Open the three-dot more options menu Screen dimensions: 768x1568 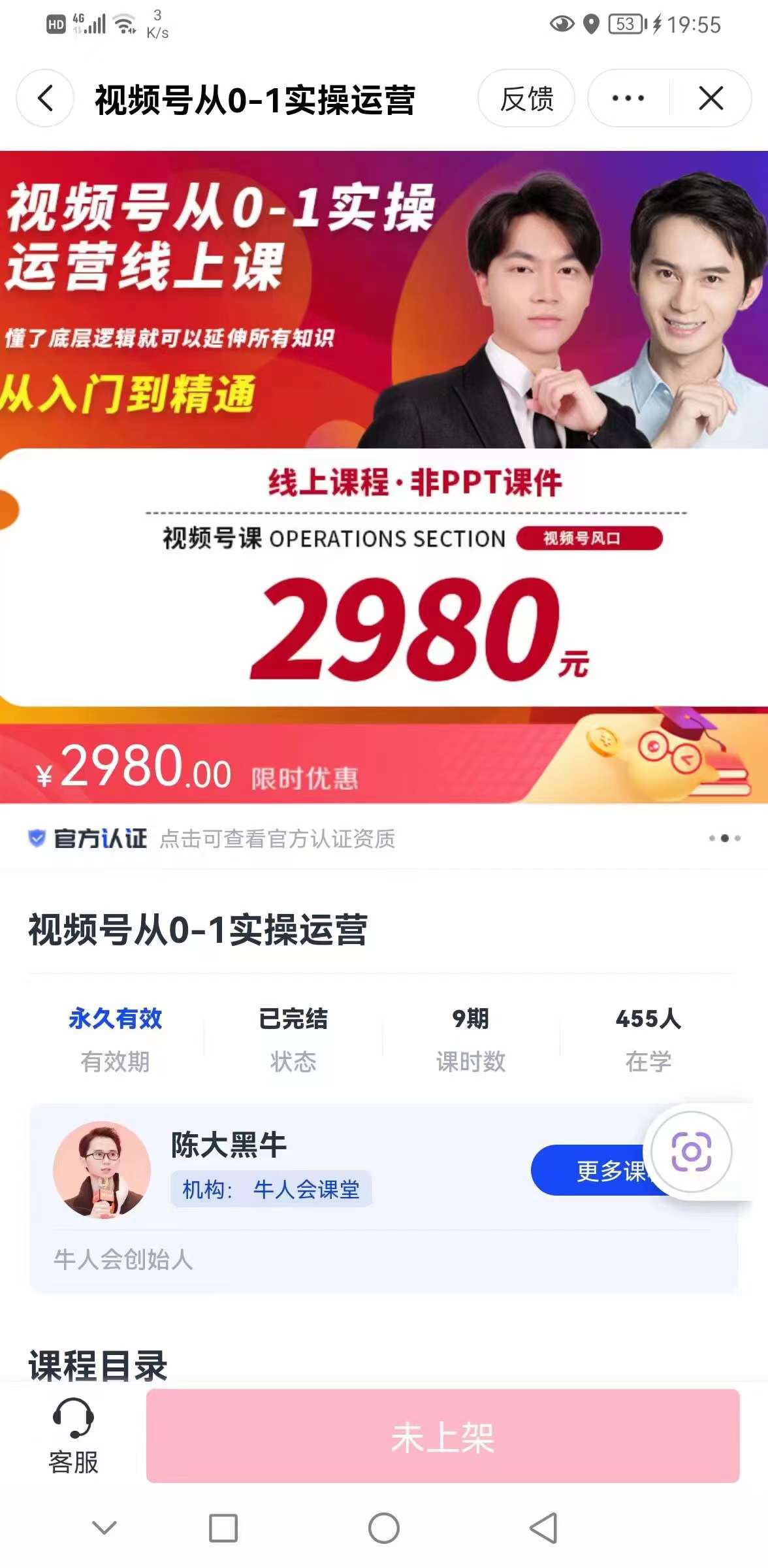point(628,99)
